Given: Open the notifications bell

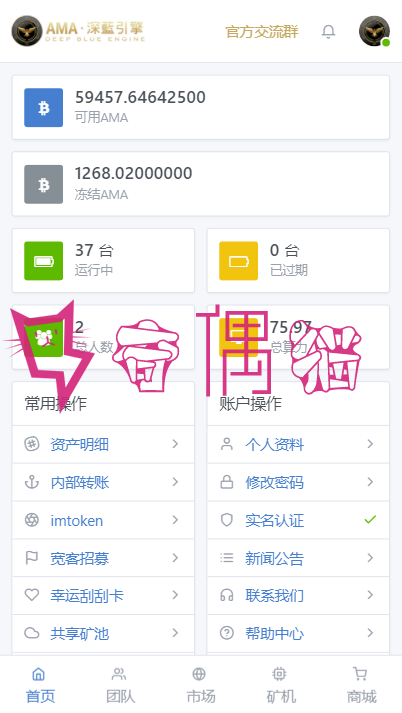Looking at the screenshot, I should coord(328,31).
